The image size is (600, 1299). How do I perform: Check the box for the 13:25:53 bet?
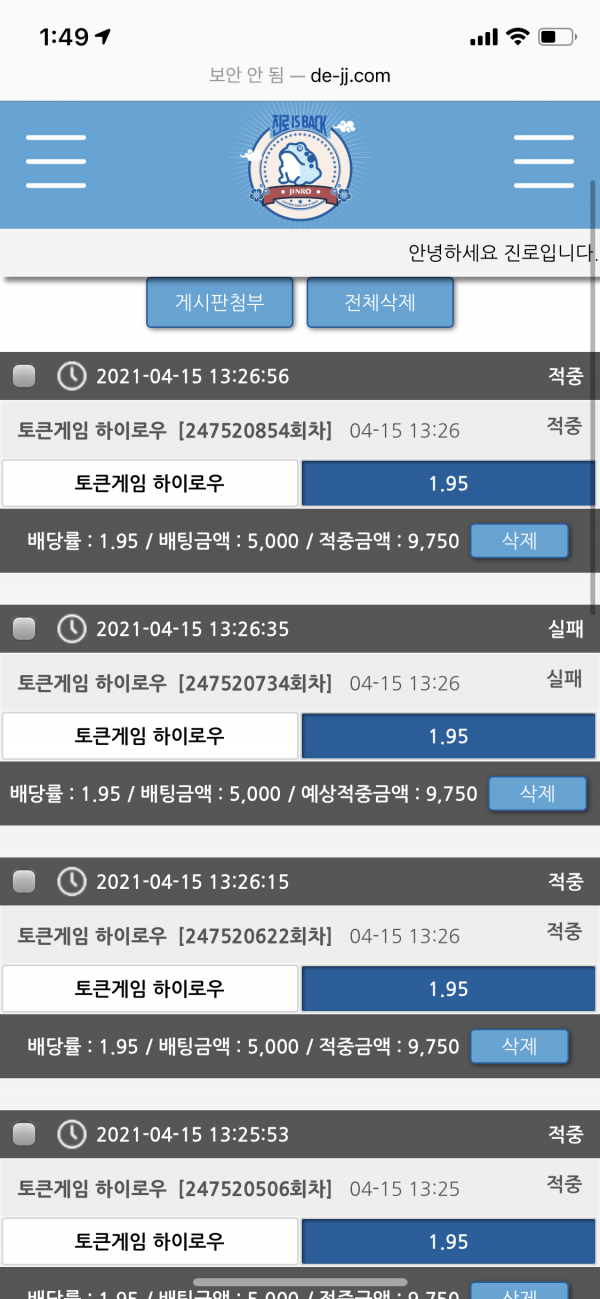coord(24,1134)
